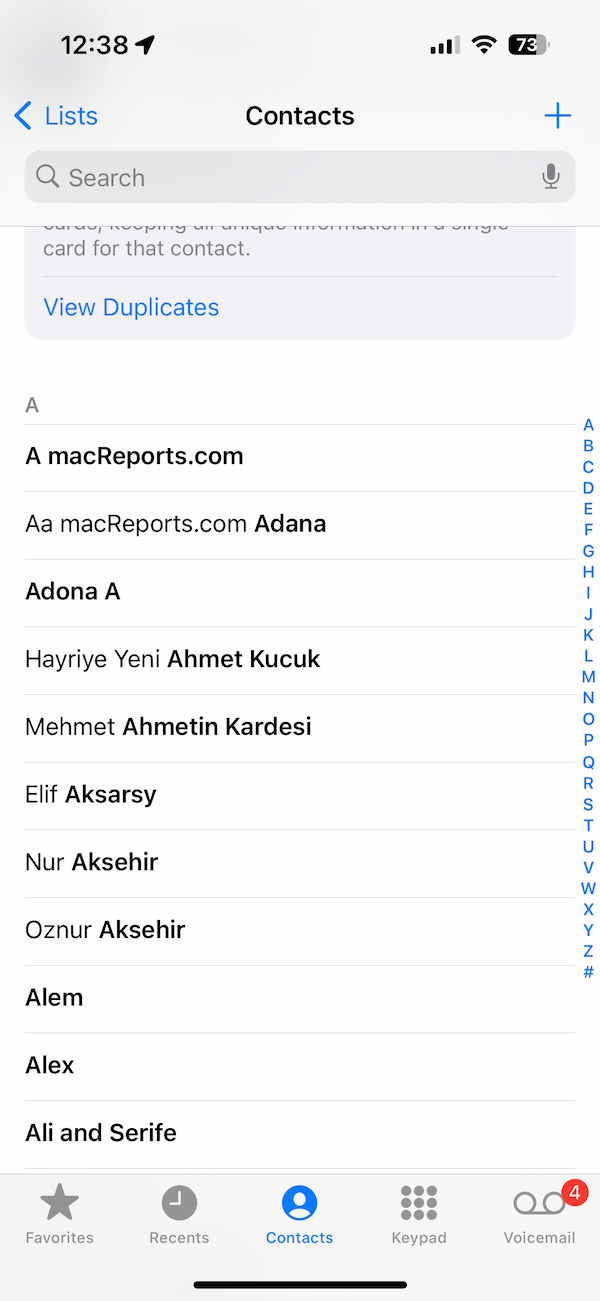Switch to the Keypad tab
Image resolution: width=600 pixels, height=1301 pixels.
pos(419,1214)
